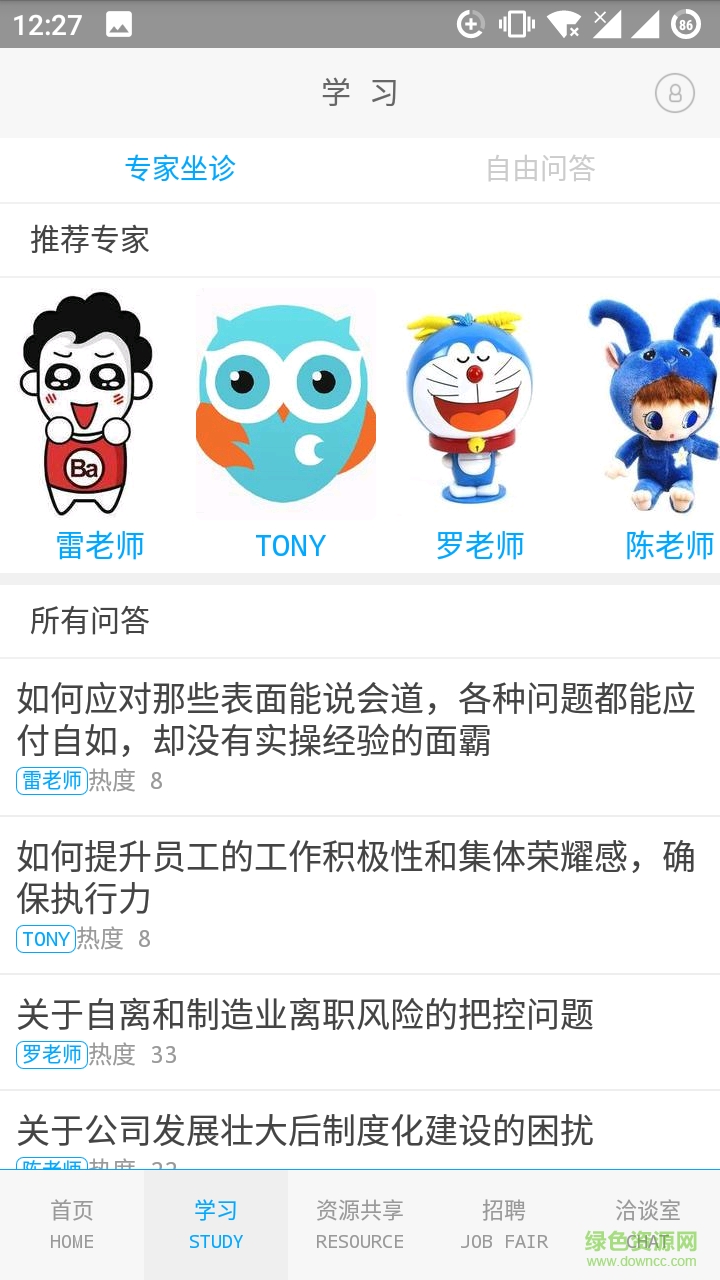Open the question about 制度化建设的困扰

coord(306,1131)
